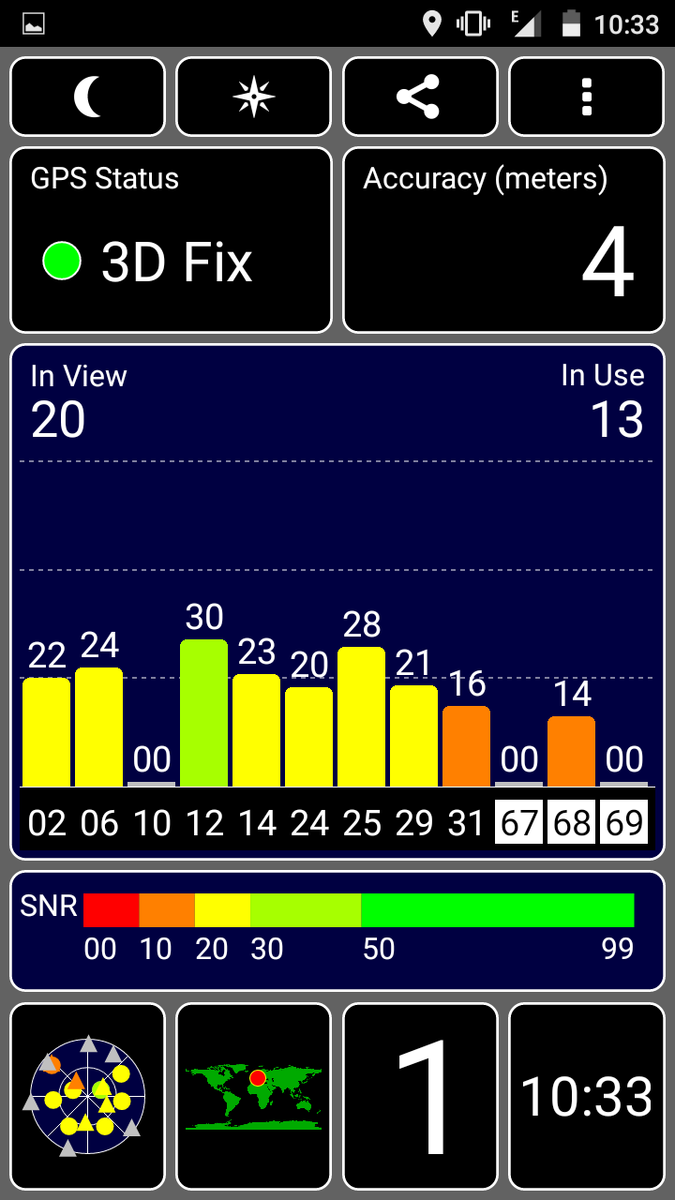Share the GPS data
675x1200 pixels.
tap(420, 97)
